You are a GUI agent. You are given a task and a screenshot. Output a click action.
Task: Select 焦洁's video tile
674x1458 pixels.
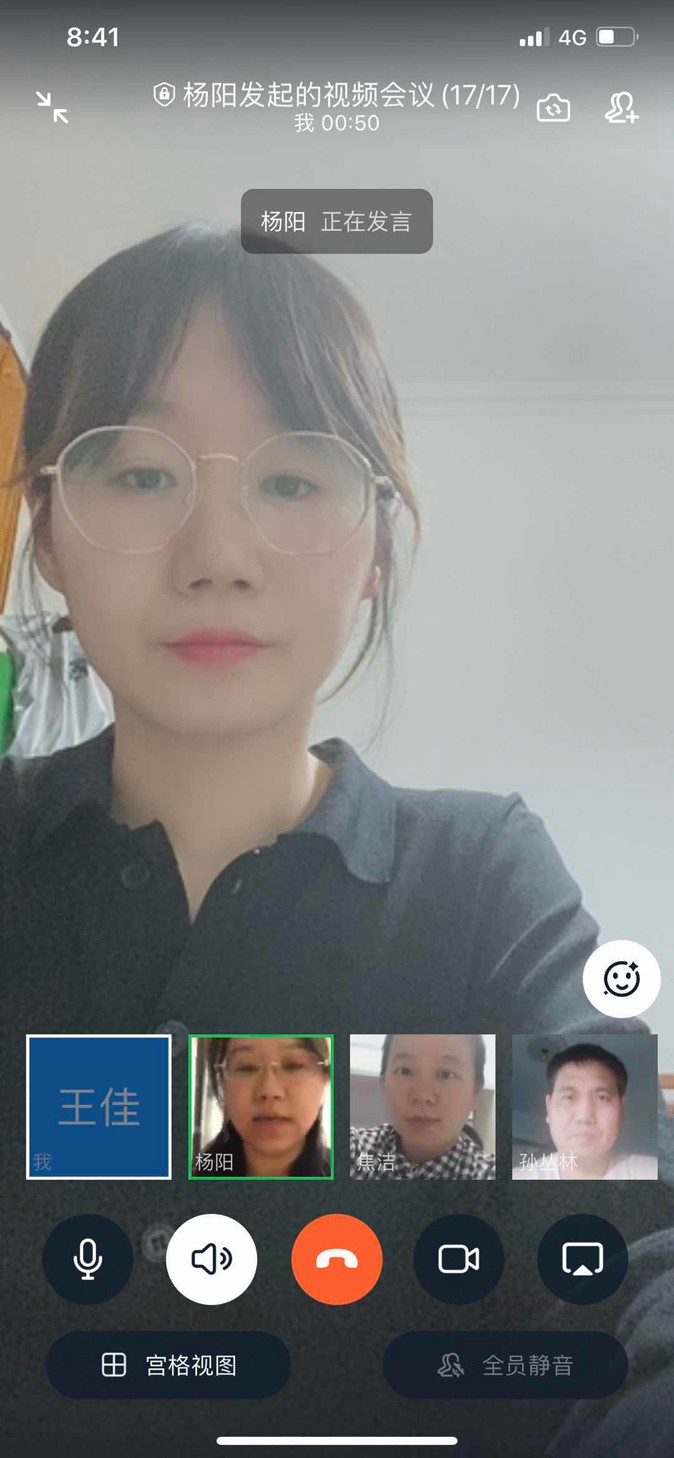[422, 1107]
